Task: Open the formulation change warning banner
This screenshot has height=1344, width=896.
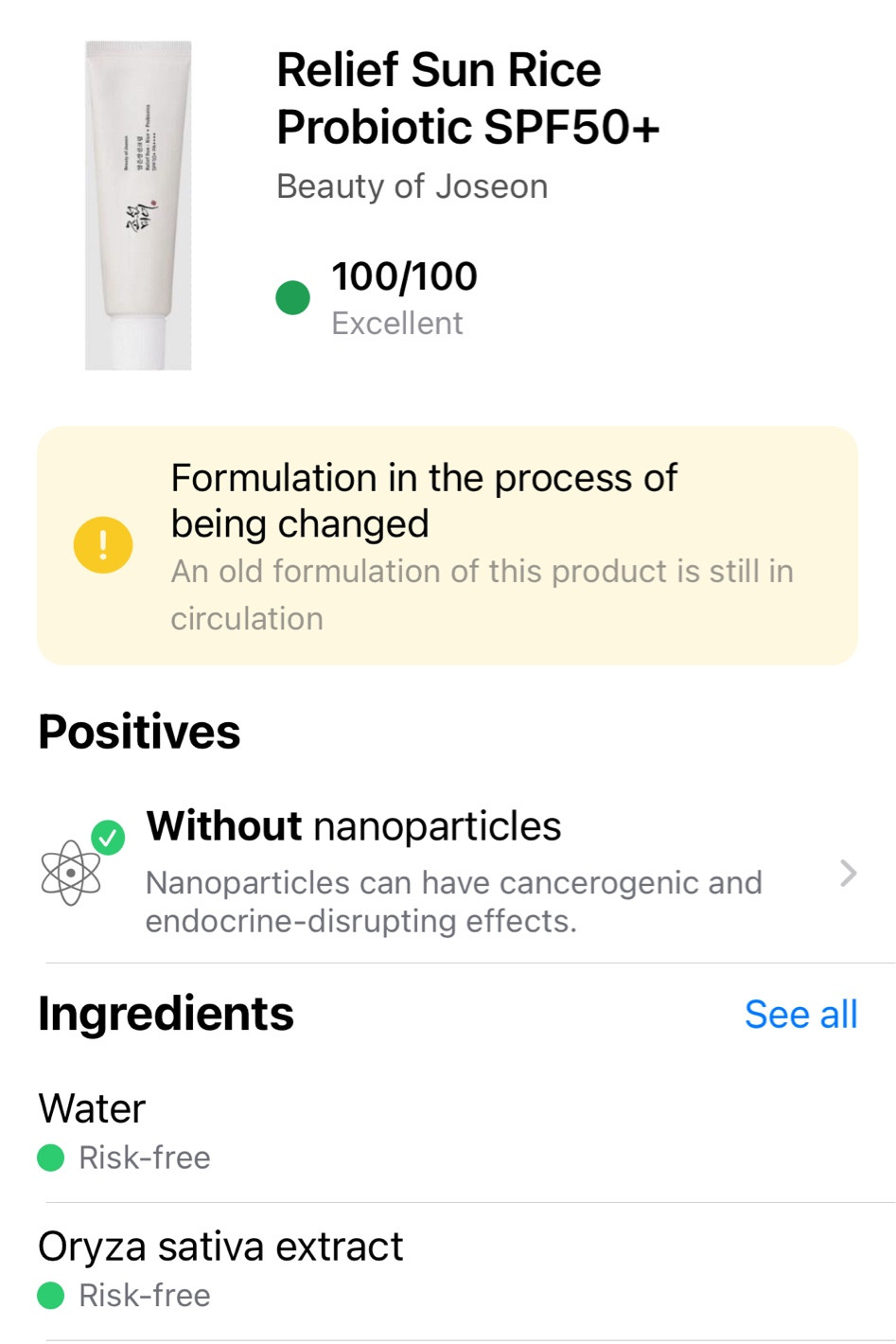Action: (447, 544)
